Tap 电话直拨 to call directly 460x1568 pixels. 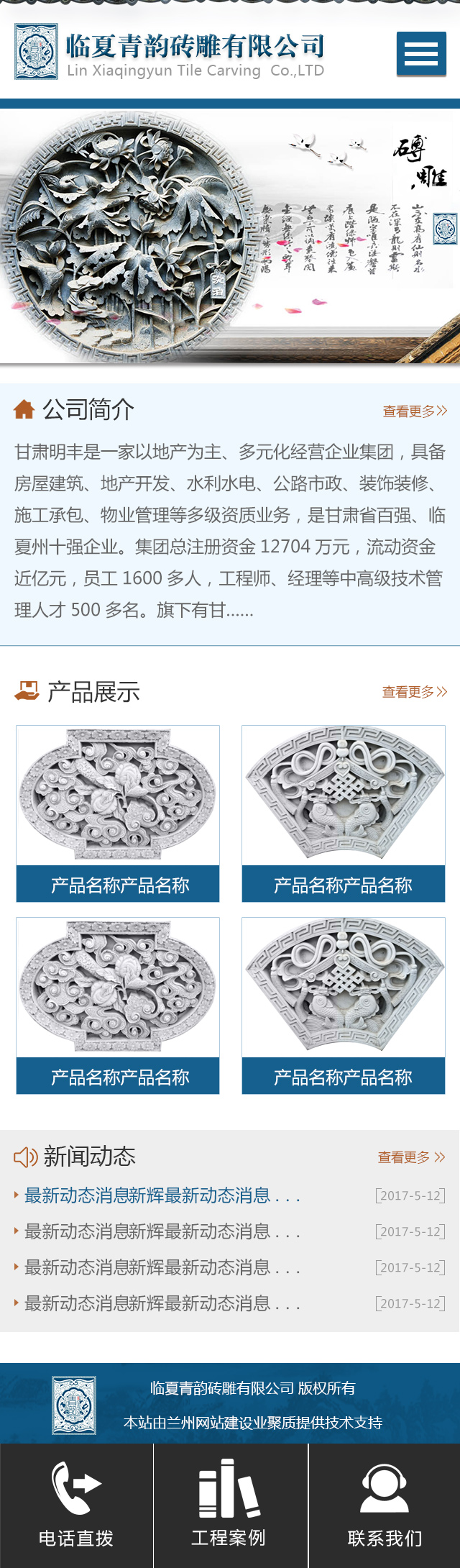(x=76, y=1505)
